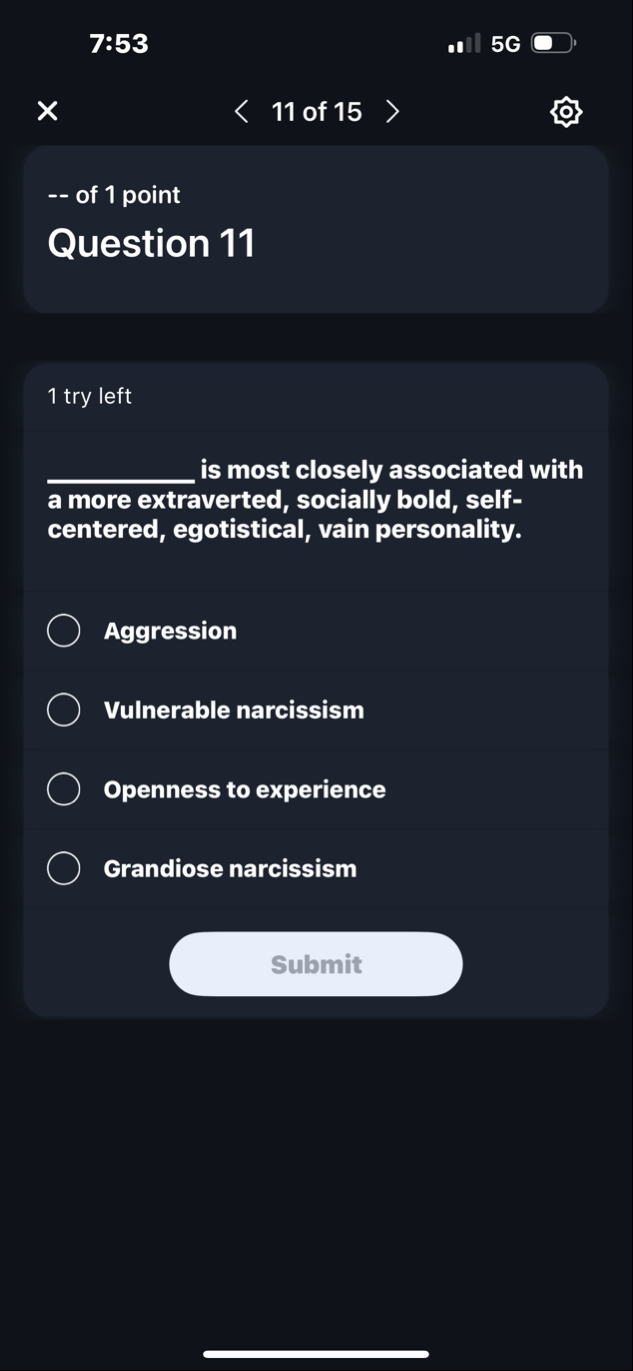
Task: Advance to the next question
Action: [392, 111]
